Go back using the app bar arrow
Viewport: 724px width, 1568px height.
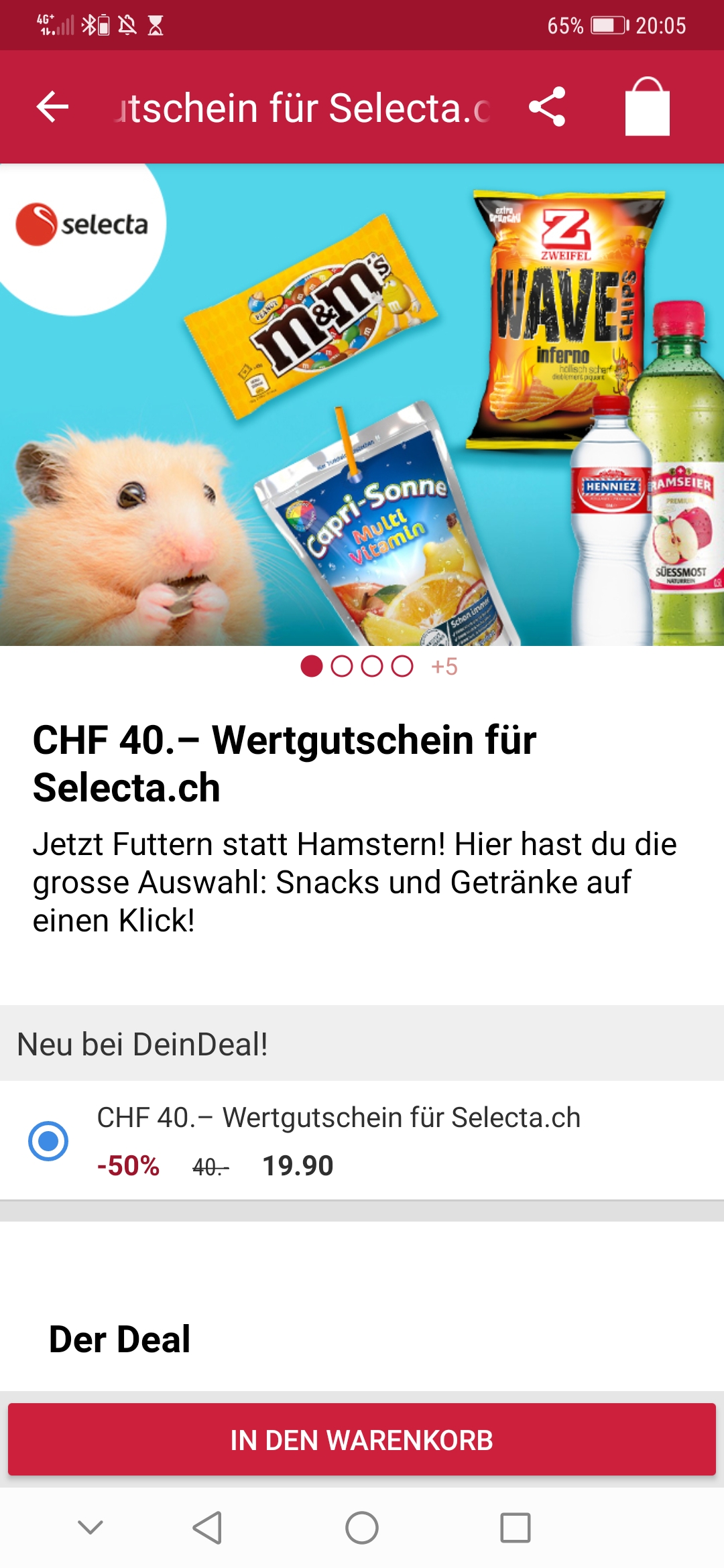tap(52, 107)
